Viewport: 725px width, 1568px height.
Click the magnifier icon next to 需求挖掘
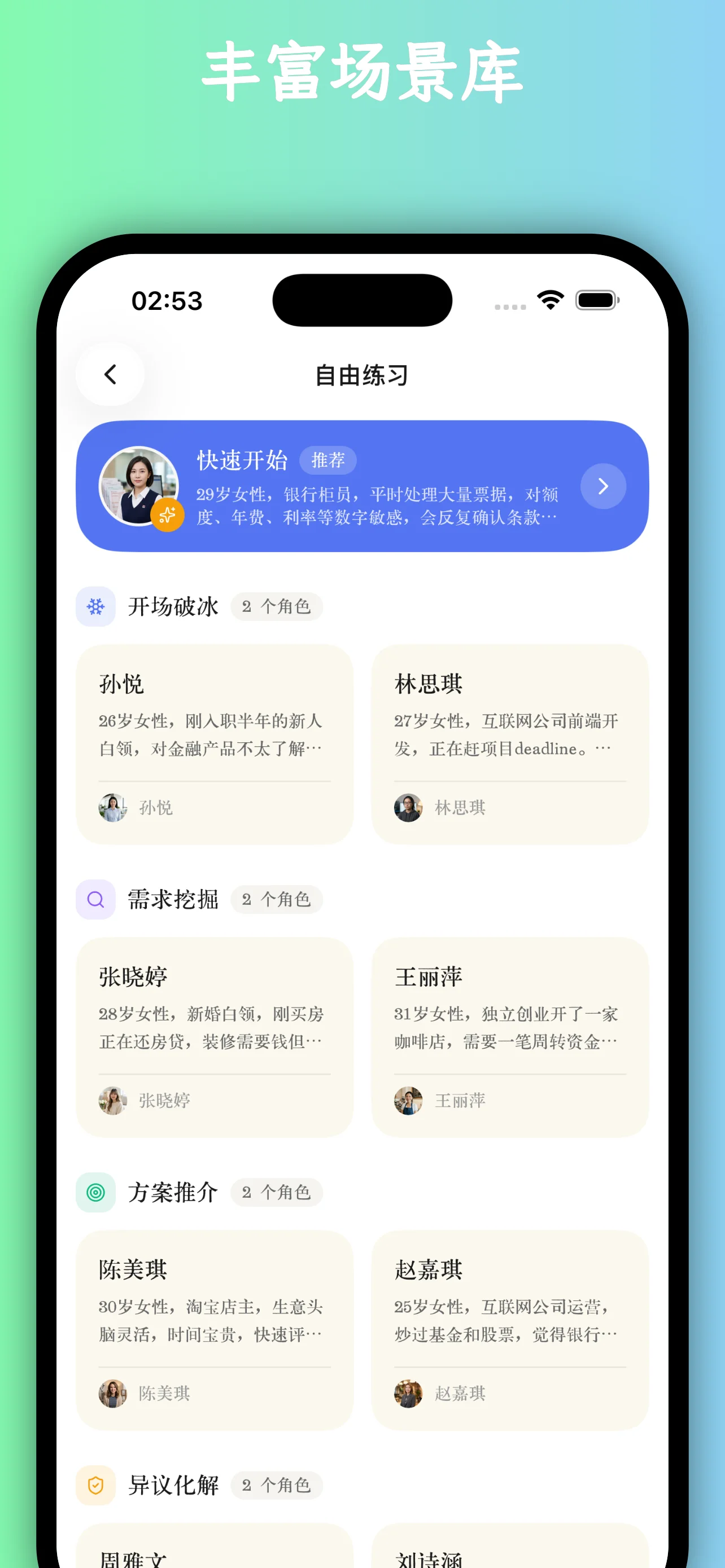(x=95, y=900)
